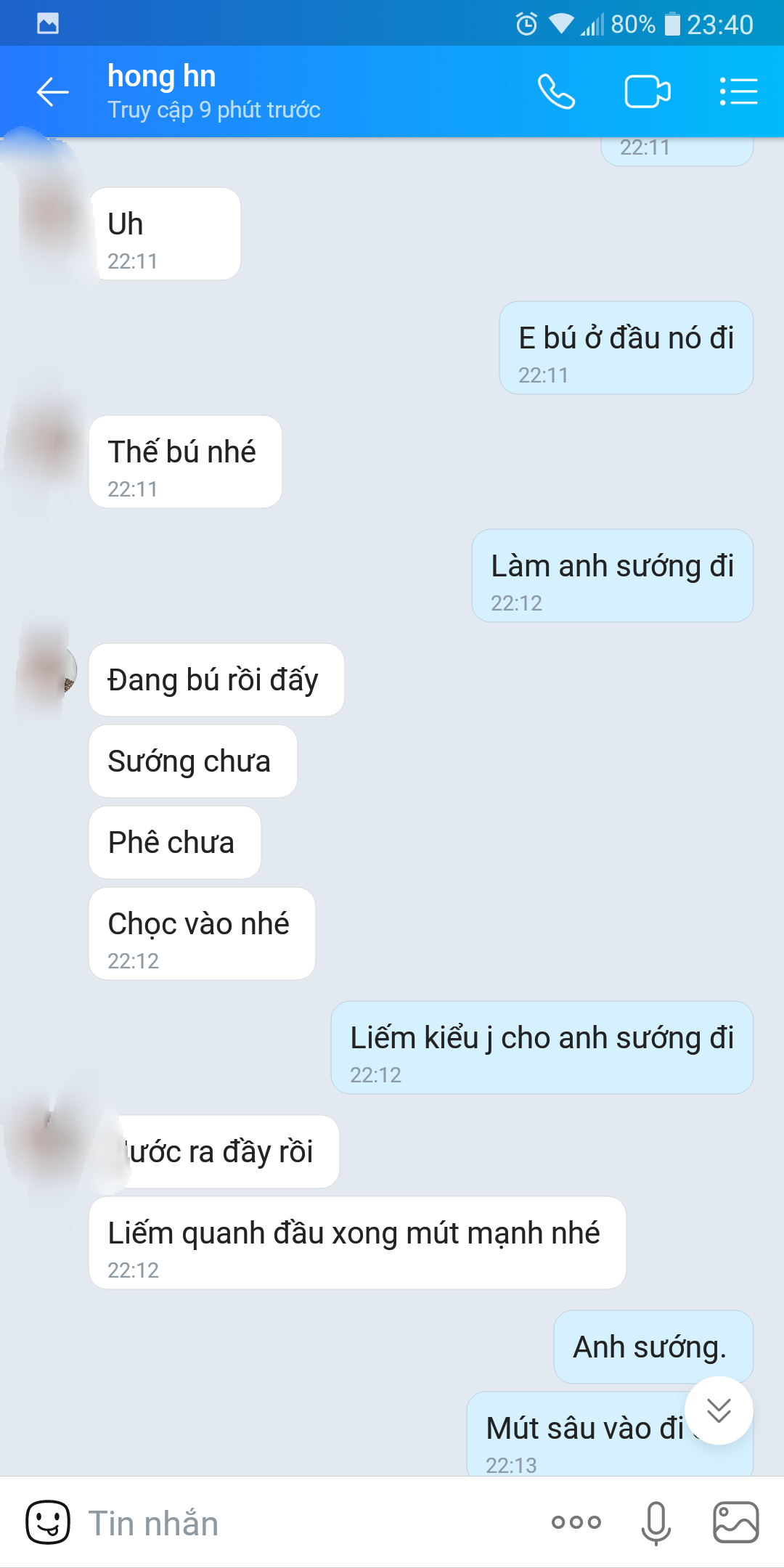Start a voice call with hong hn
784x1568 pixels.
556,92
